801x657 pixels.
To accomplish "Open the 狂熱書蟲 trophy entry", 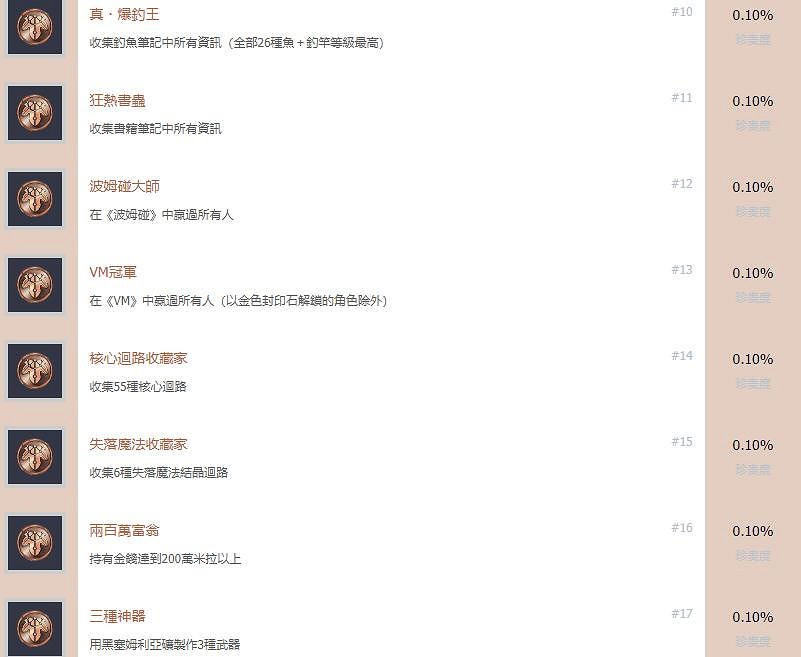I will [117, 101].
